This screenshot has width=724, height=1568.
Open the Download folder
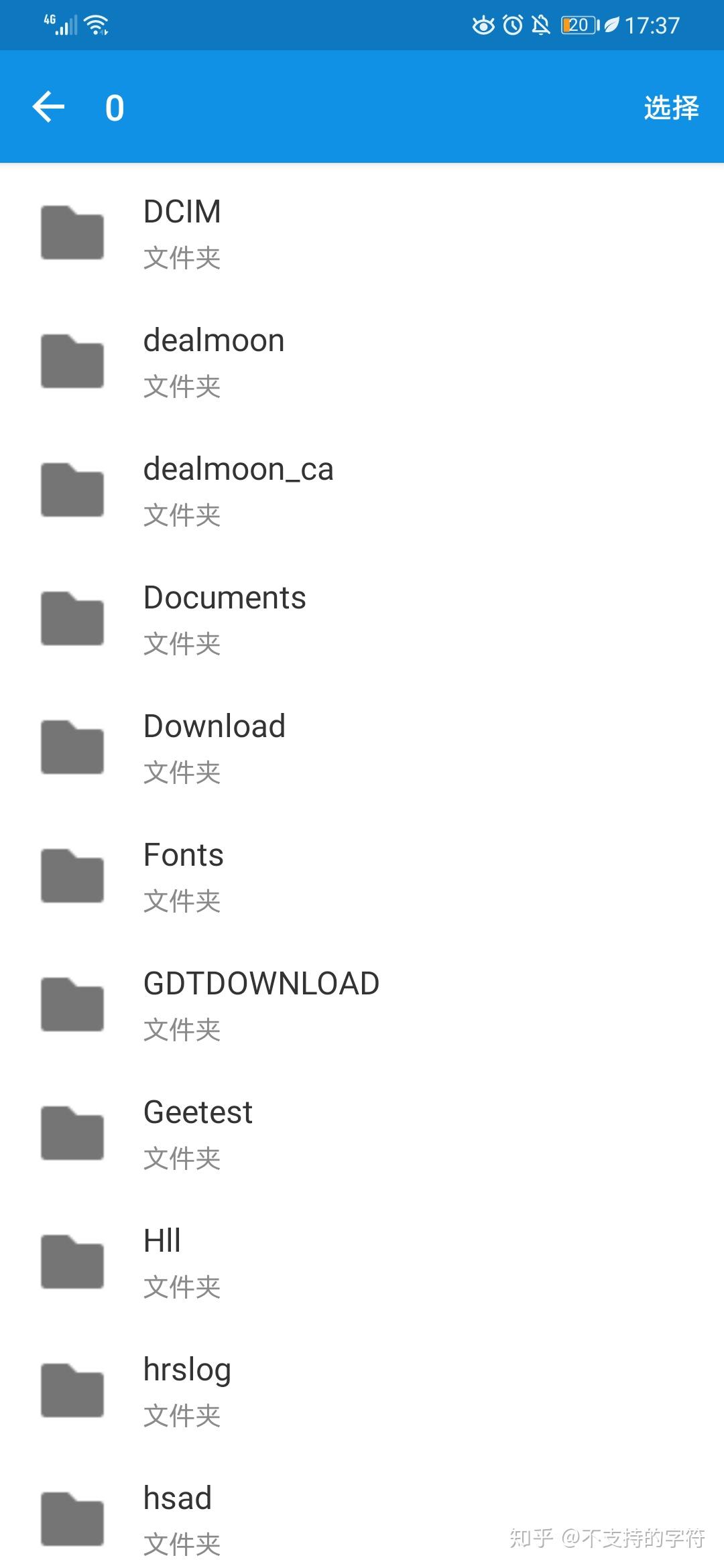[214, 747]
